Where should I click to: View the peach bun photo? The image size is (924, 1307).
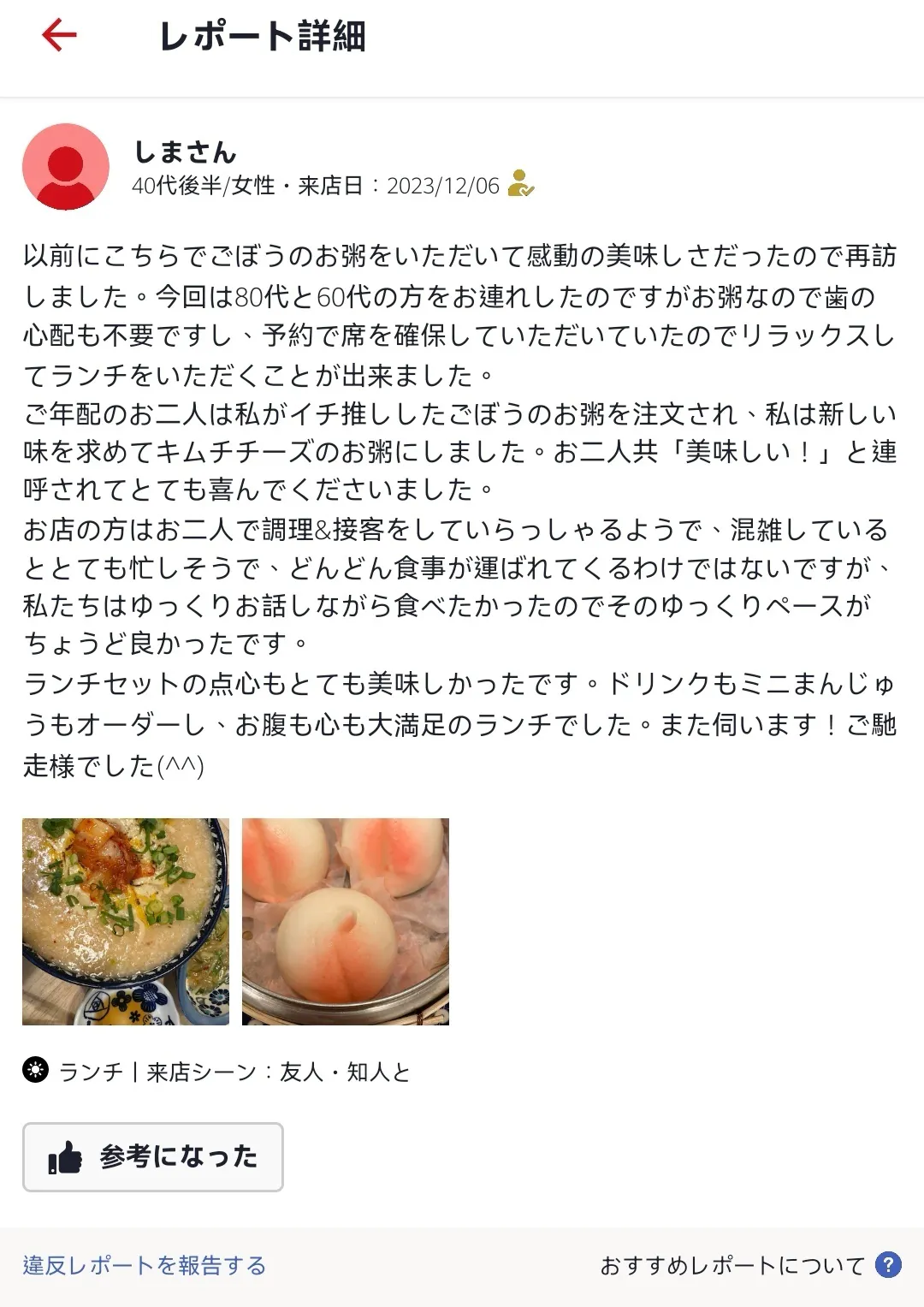click(346, 921)
